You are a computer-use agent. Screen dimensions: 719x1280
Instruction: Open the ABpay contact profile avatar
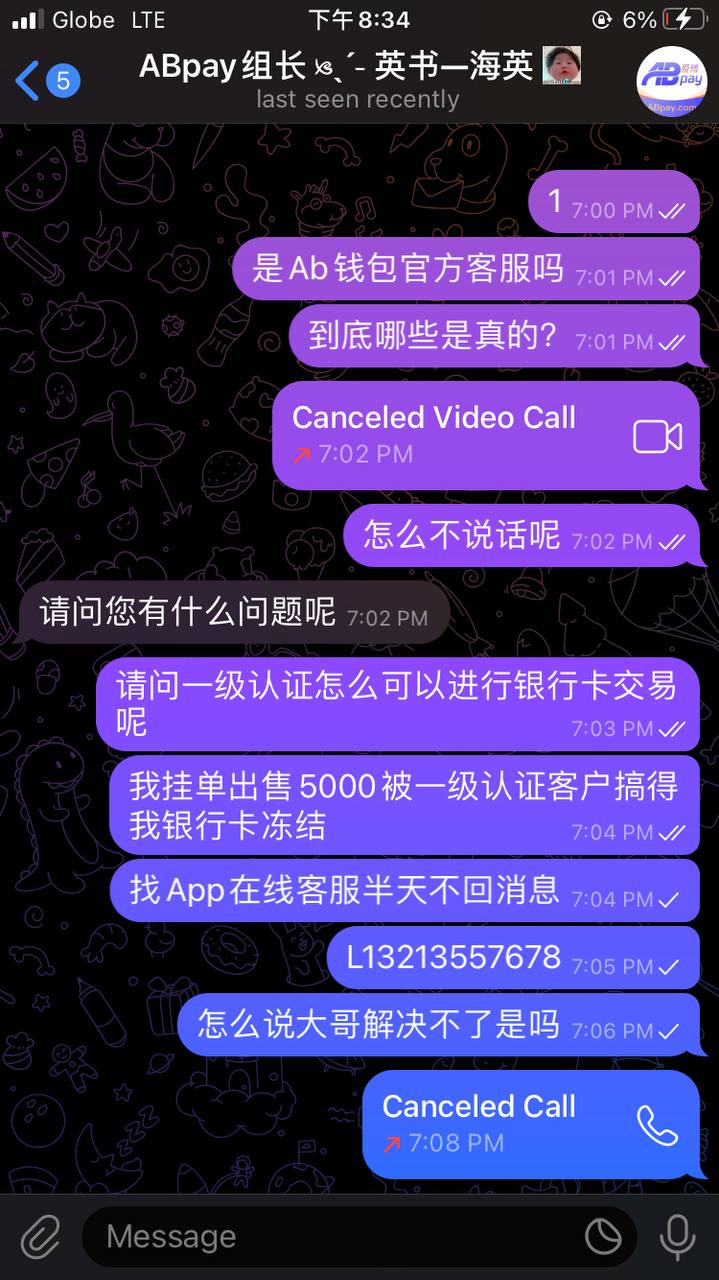tap(671, 81)
